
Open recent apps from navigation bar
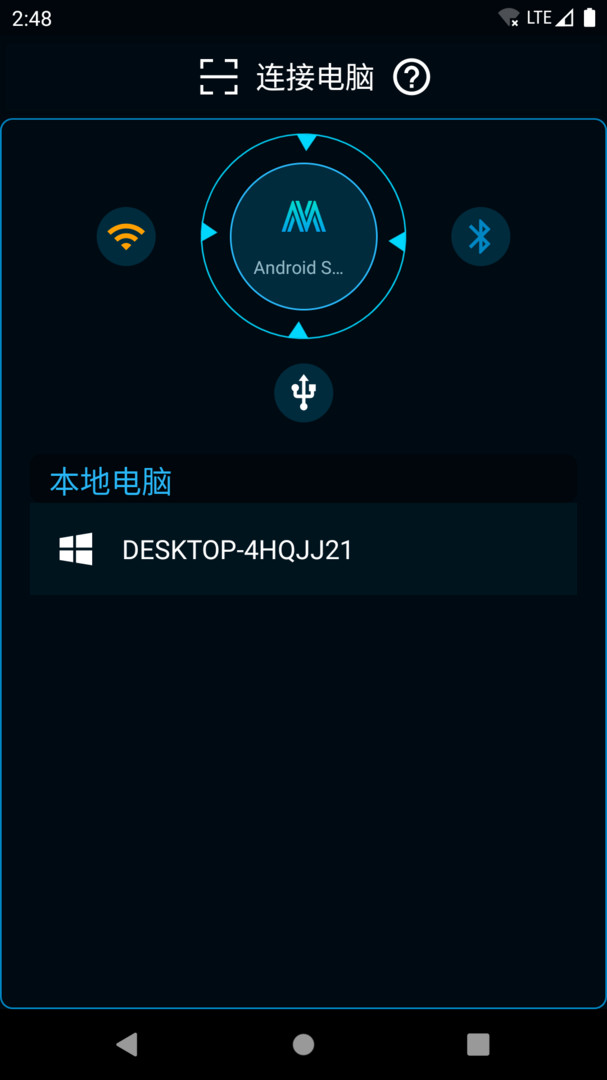(478, 1044)
